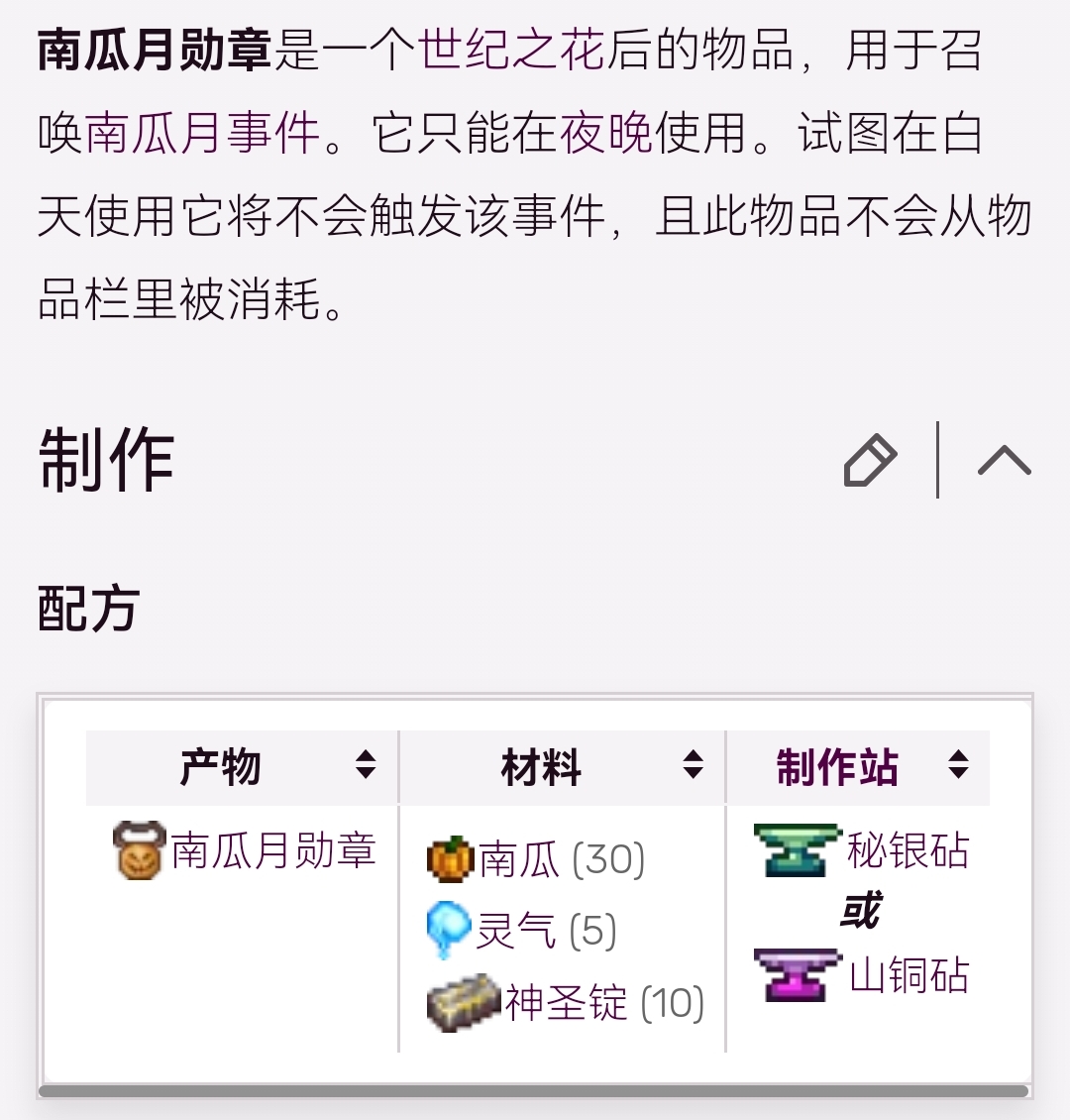1070x1120 pixels.
Task: Collapse the 制作 section
Action: point(1004,461)
